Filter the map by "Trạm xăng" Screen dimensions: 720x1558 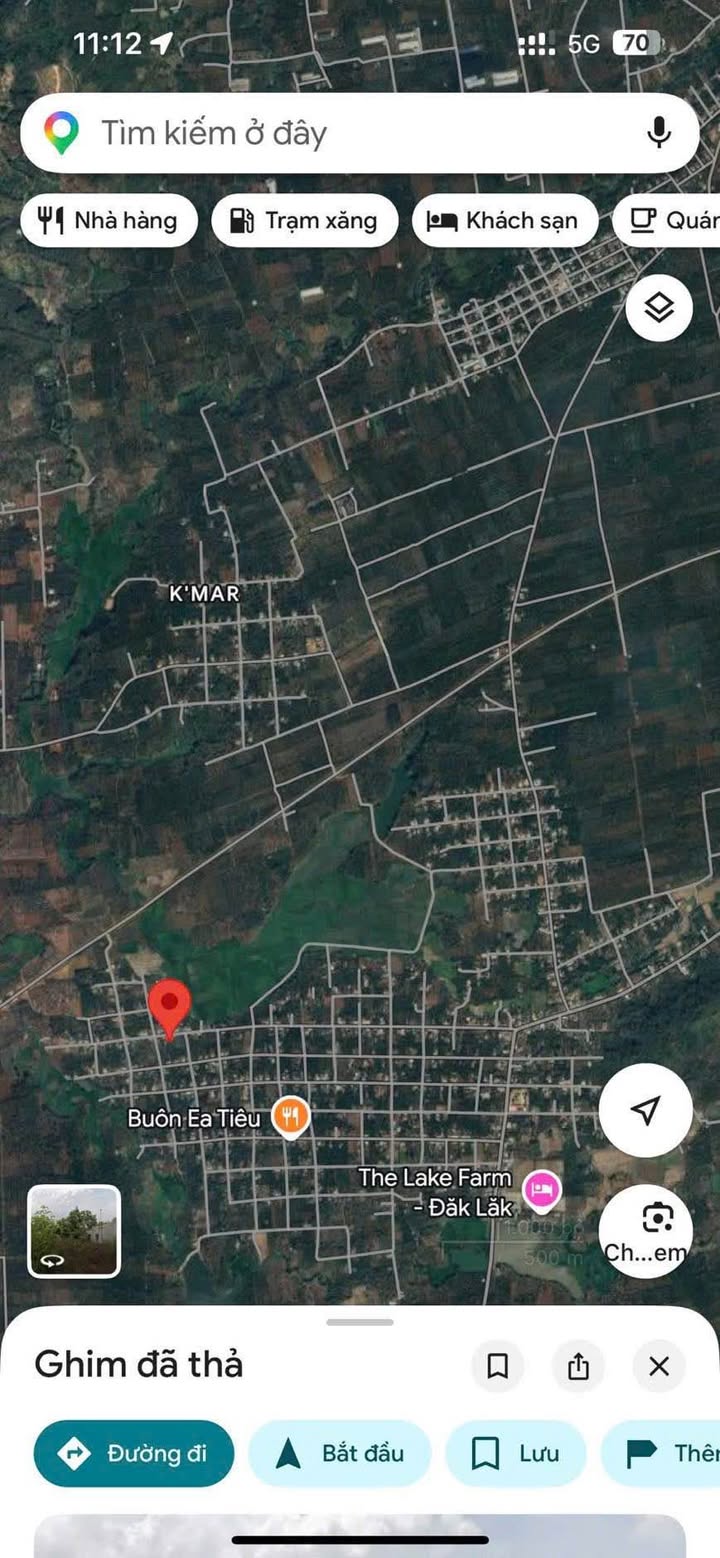pos(305,221)
